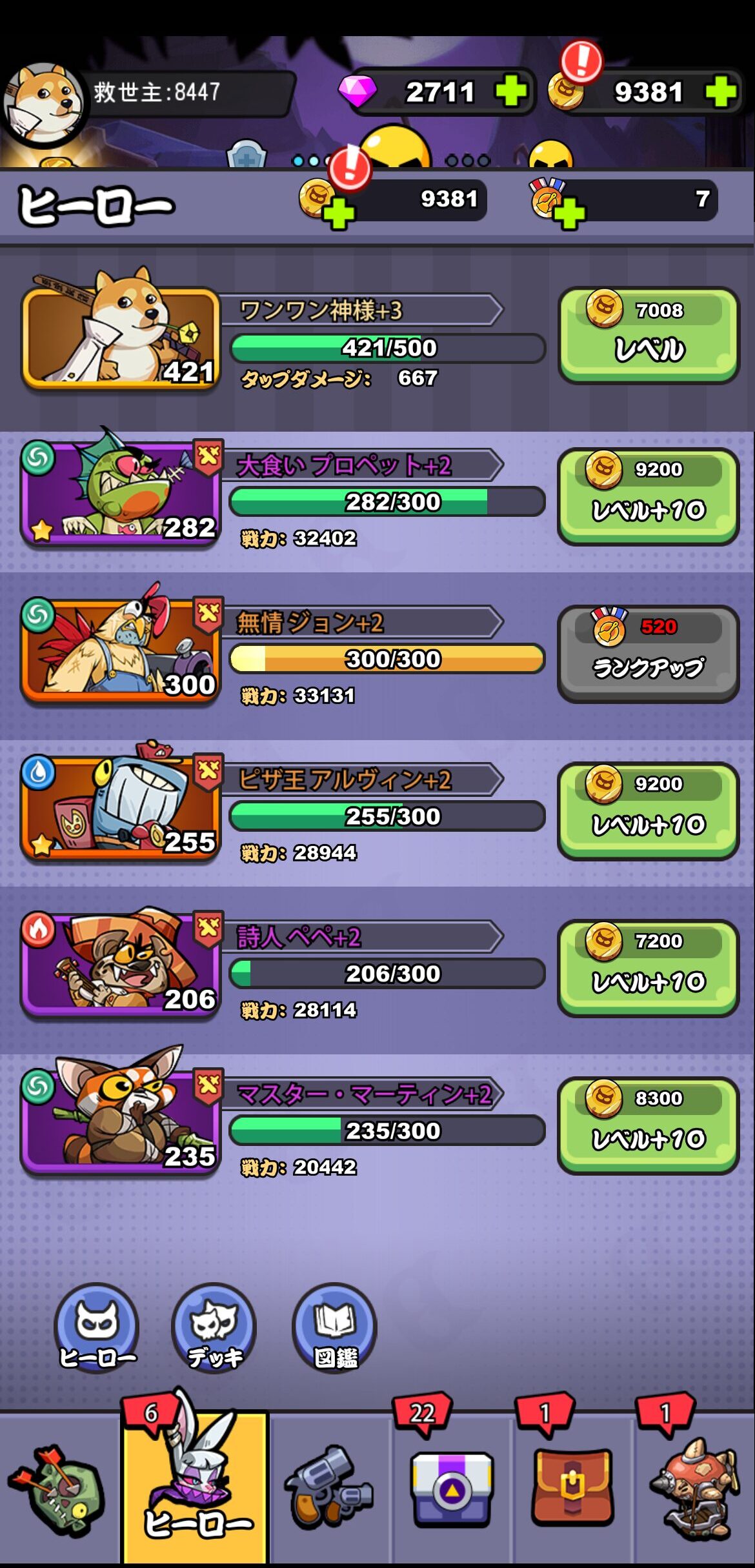Level +10 マスター・マーティン for 8300
Screen dimensions: 755x1568
point(648,1124)
